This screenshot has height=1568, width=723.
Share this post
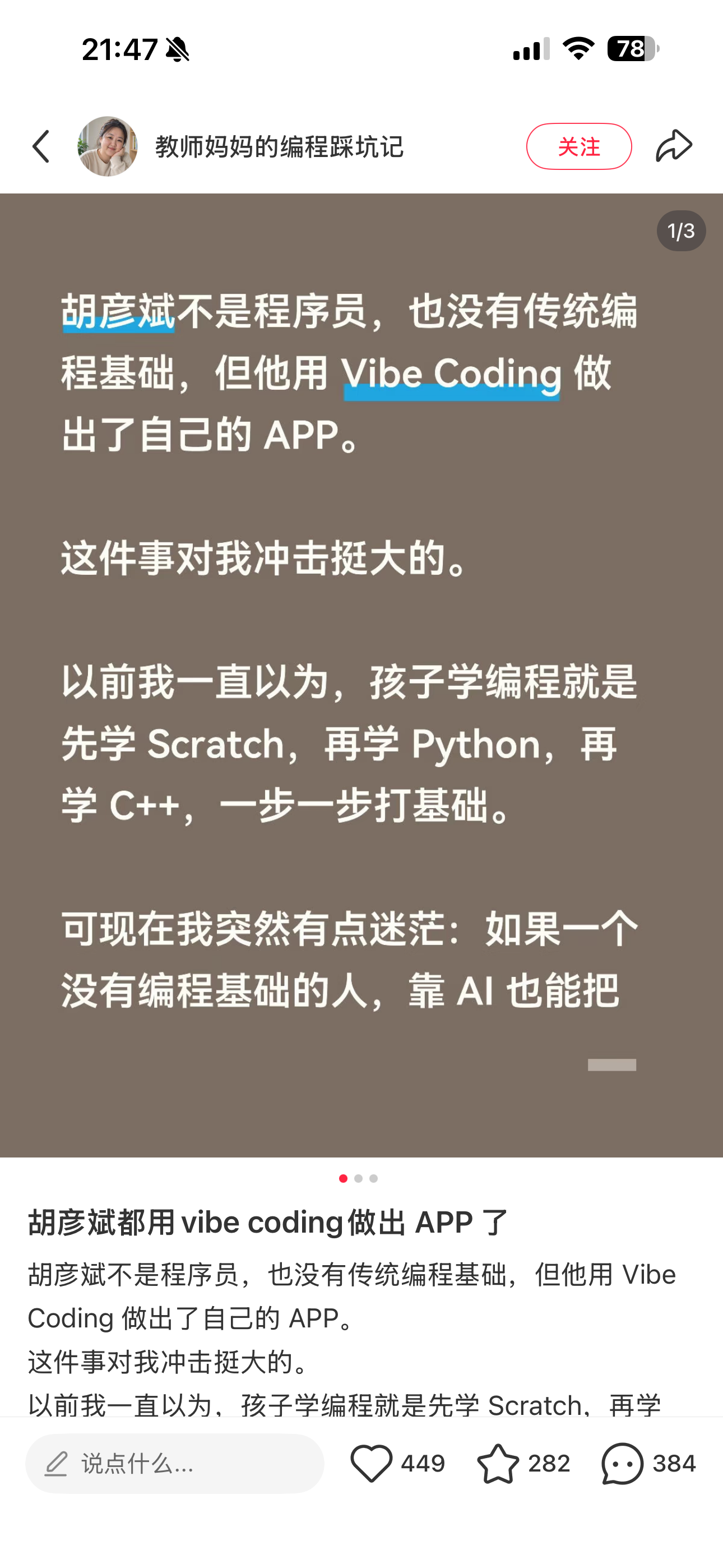pos(674,147)
